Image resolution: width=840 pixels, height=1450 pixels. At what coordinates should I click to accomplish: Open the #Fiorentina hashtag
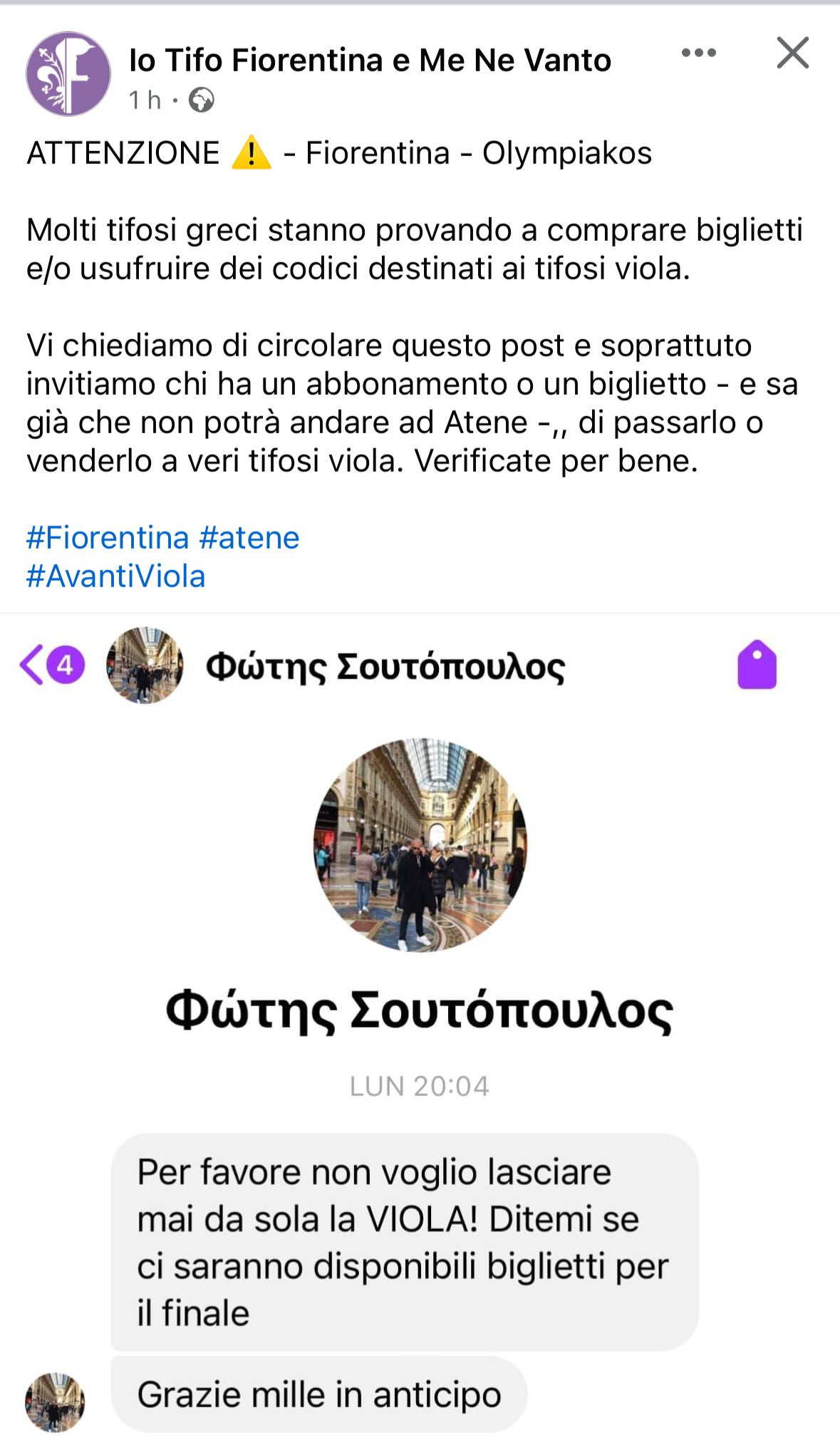tap(108, 537)
